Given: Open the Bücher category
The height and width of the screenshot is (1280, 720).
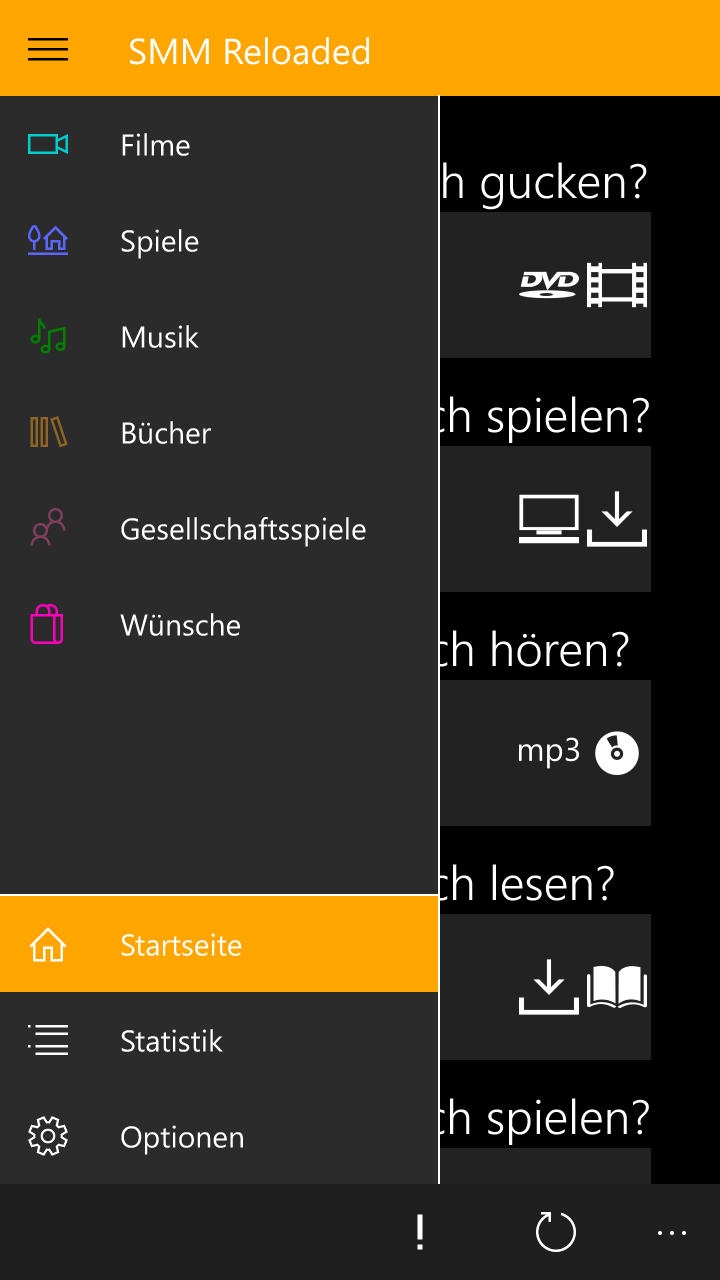Looking at the screenshot, I should 219,433.
